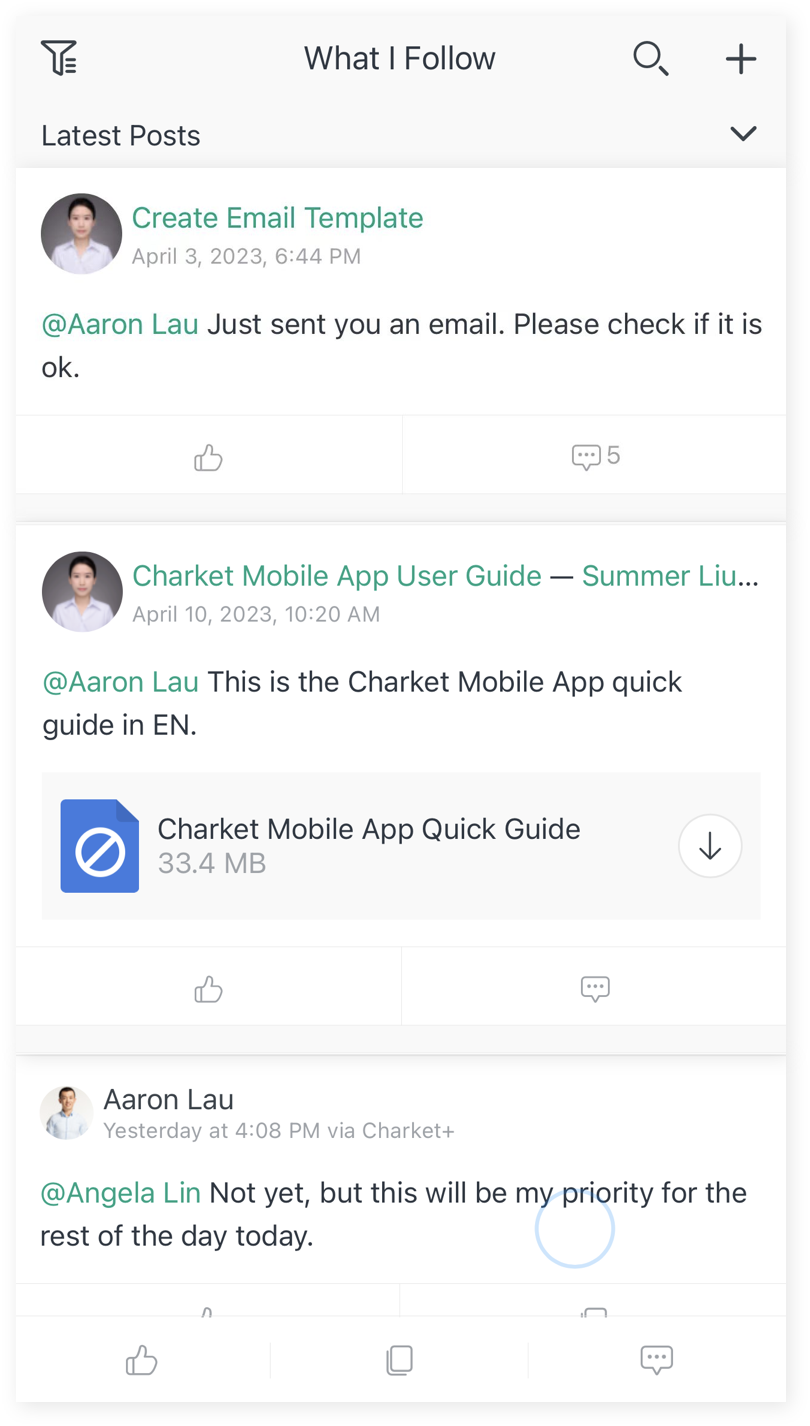Tap the comment icon in bottom bar

pos(656,1360)
